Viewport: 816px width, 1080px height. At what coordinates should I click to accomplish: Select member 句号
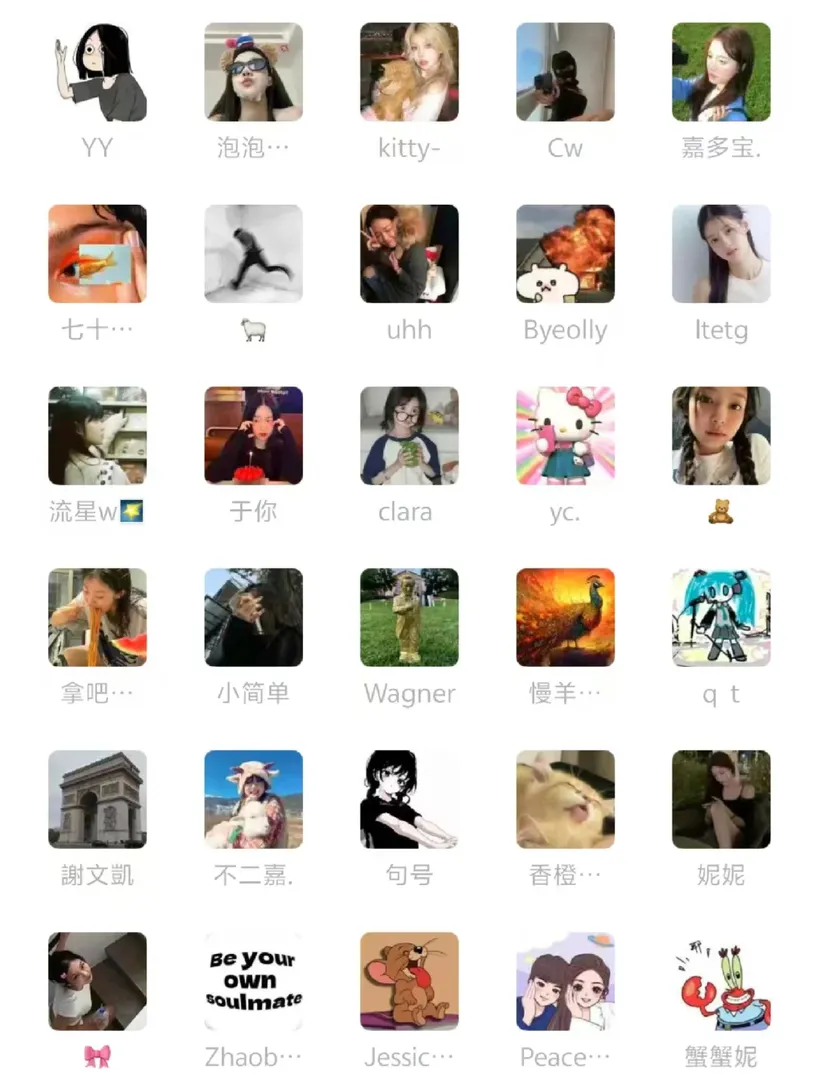point(409,800)
